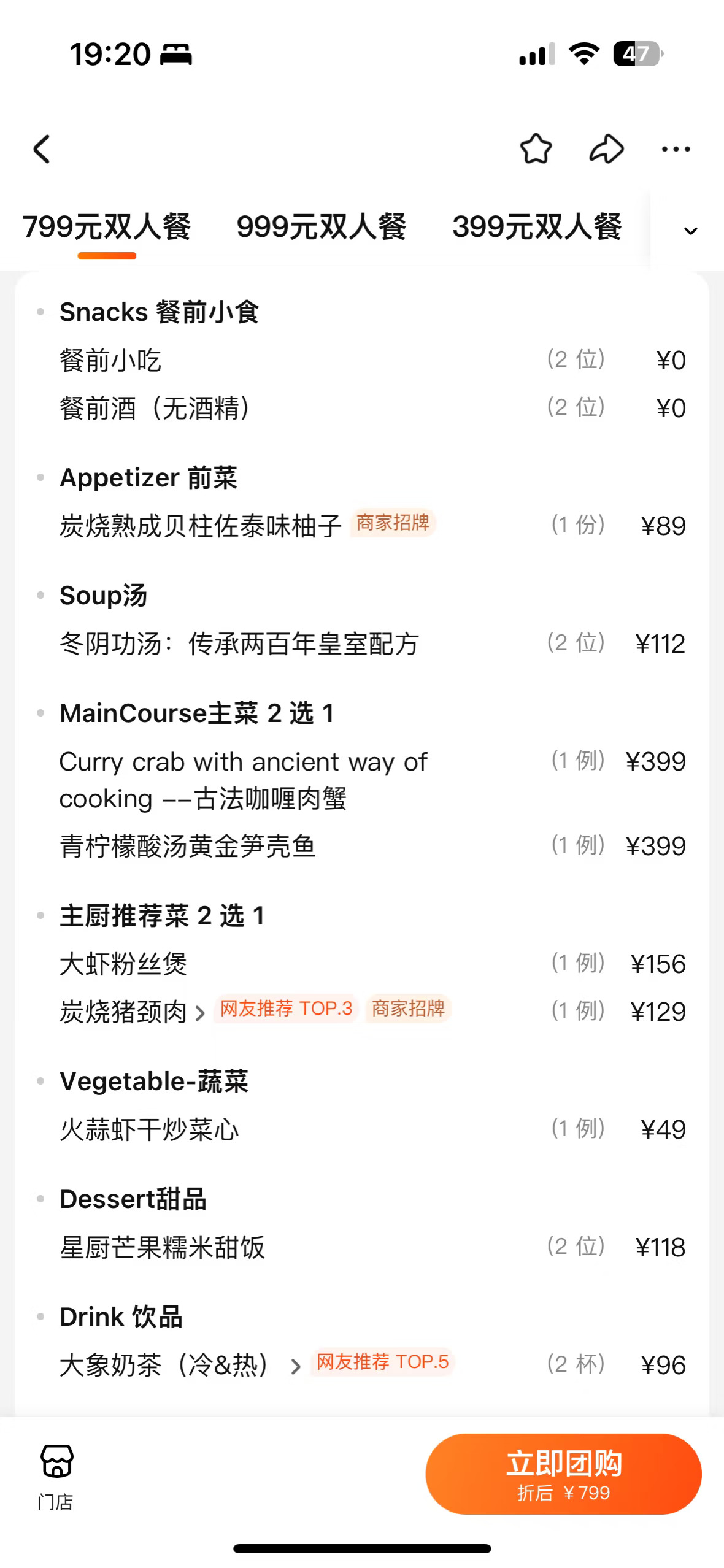
Task: Open 炭烧猪颈肉 dish details
Action: [x=132, y=1012]
